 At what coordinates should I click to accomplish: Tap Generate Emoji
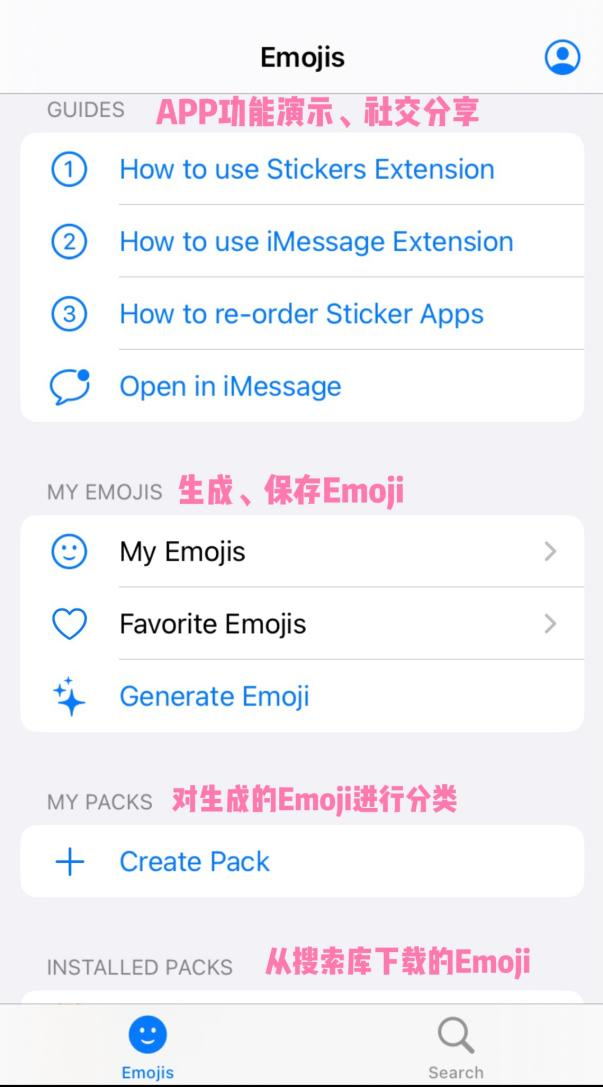214,696
